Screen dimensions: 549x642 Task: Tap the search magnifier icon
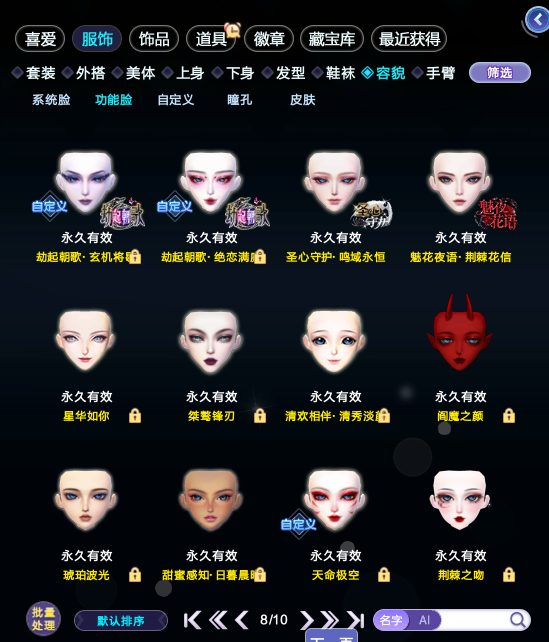pos(518,620)
